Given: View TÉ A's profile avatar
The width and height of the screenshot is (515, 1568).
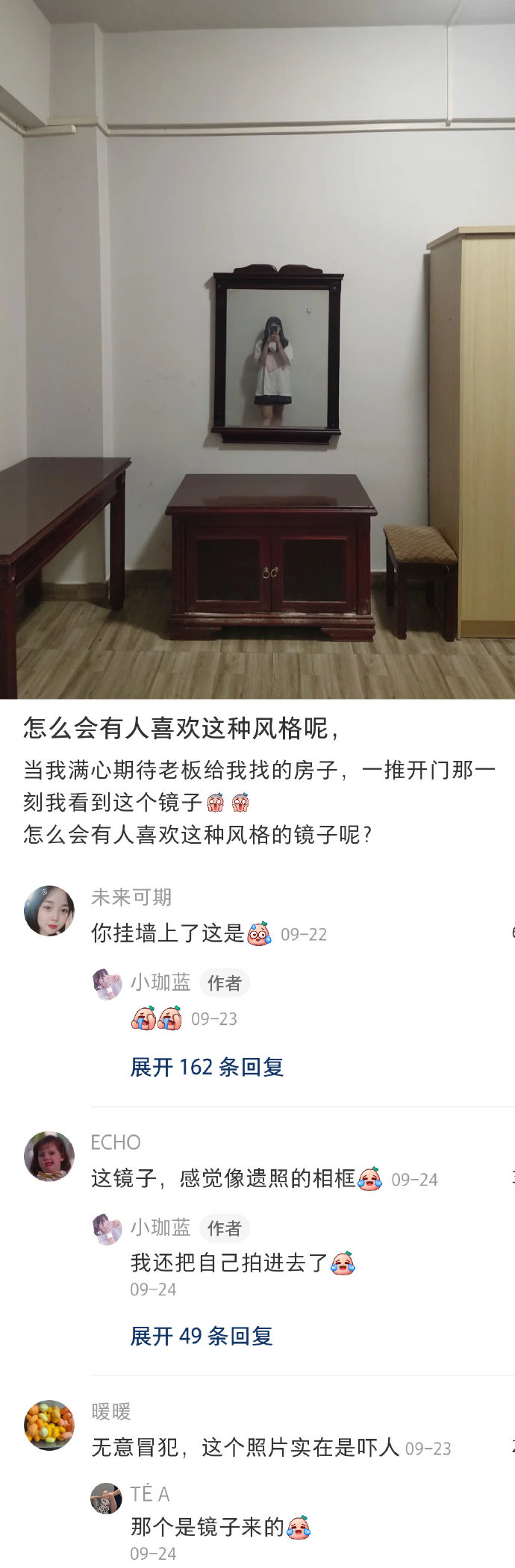Looking at the screenshot, I should coord(106,1498).
